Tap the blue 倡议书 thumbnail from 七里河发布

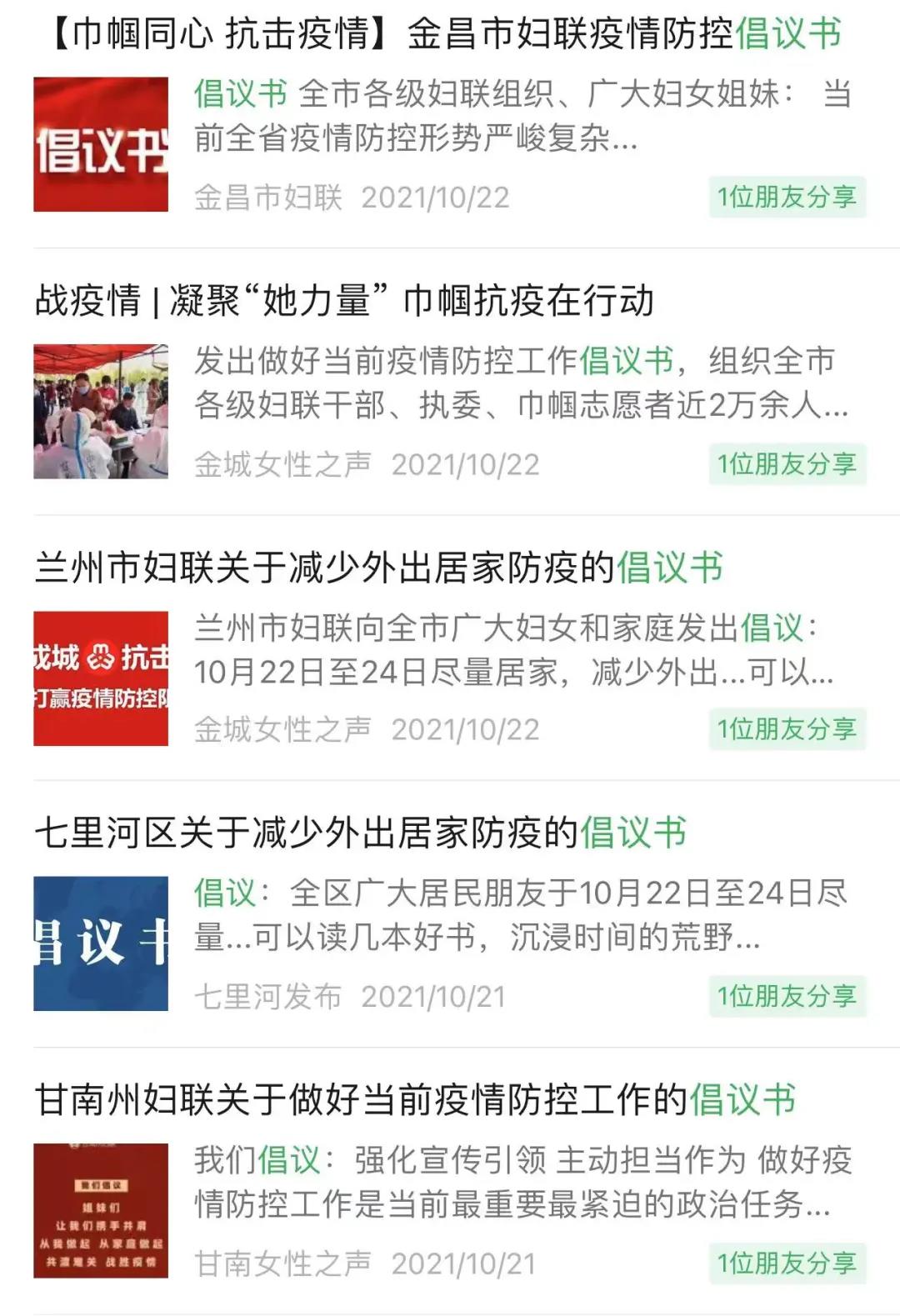[101, 943]
